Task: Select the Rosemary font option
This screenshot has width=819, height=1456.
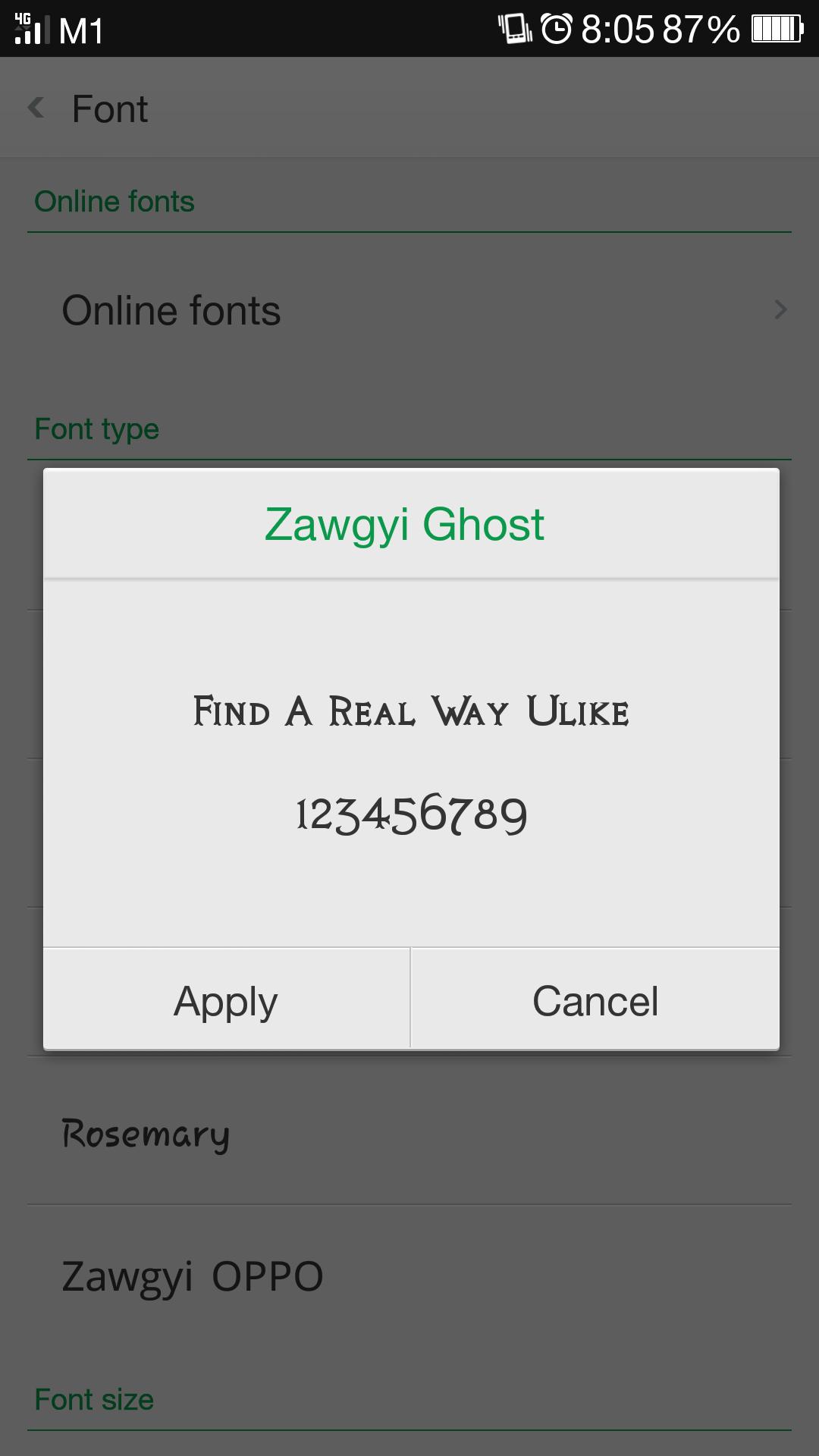Action: click(146, 1134)
